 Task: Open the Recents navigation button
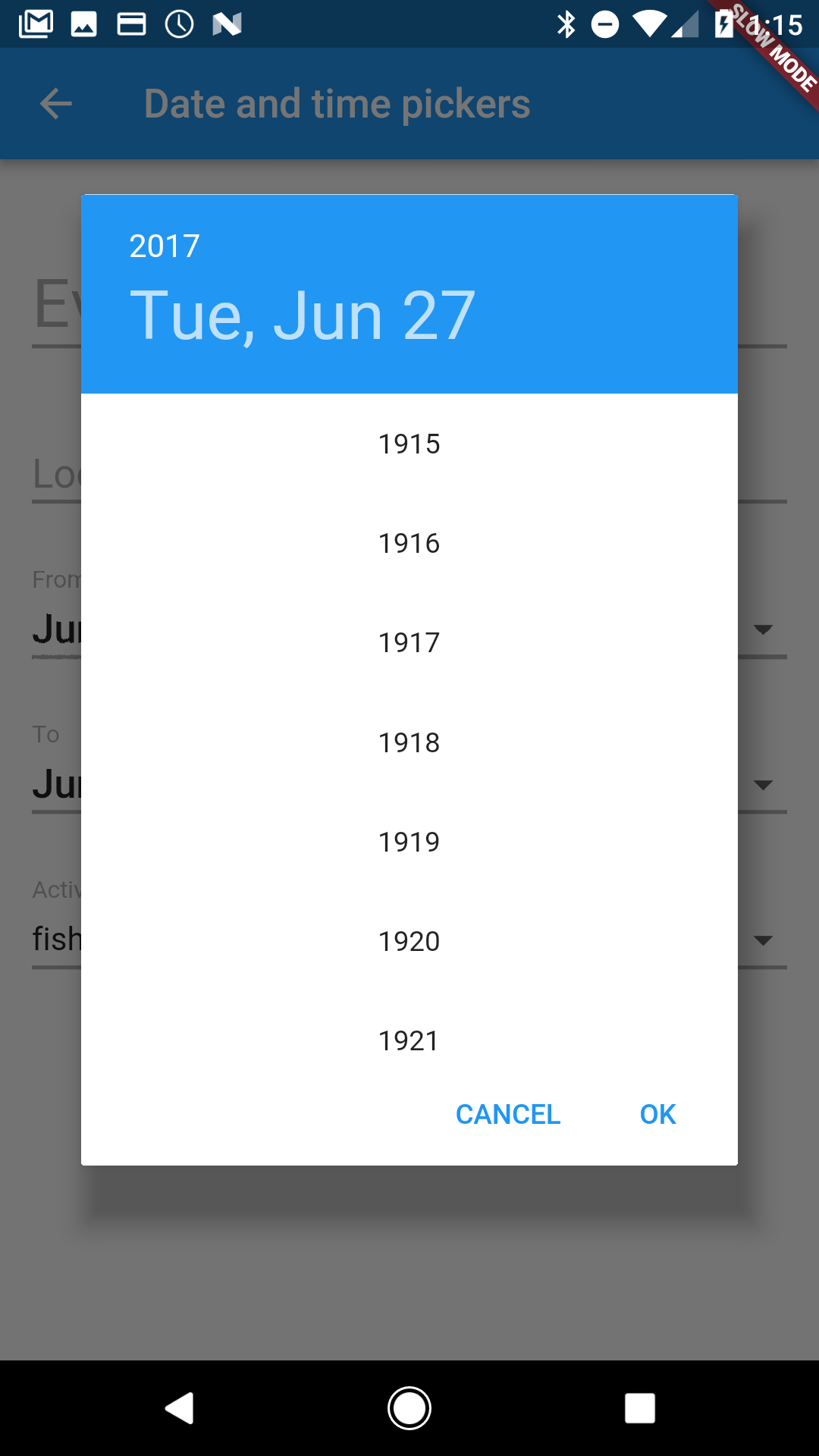coord(640,1408)
